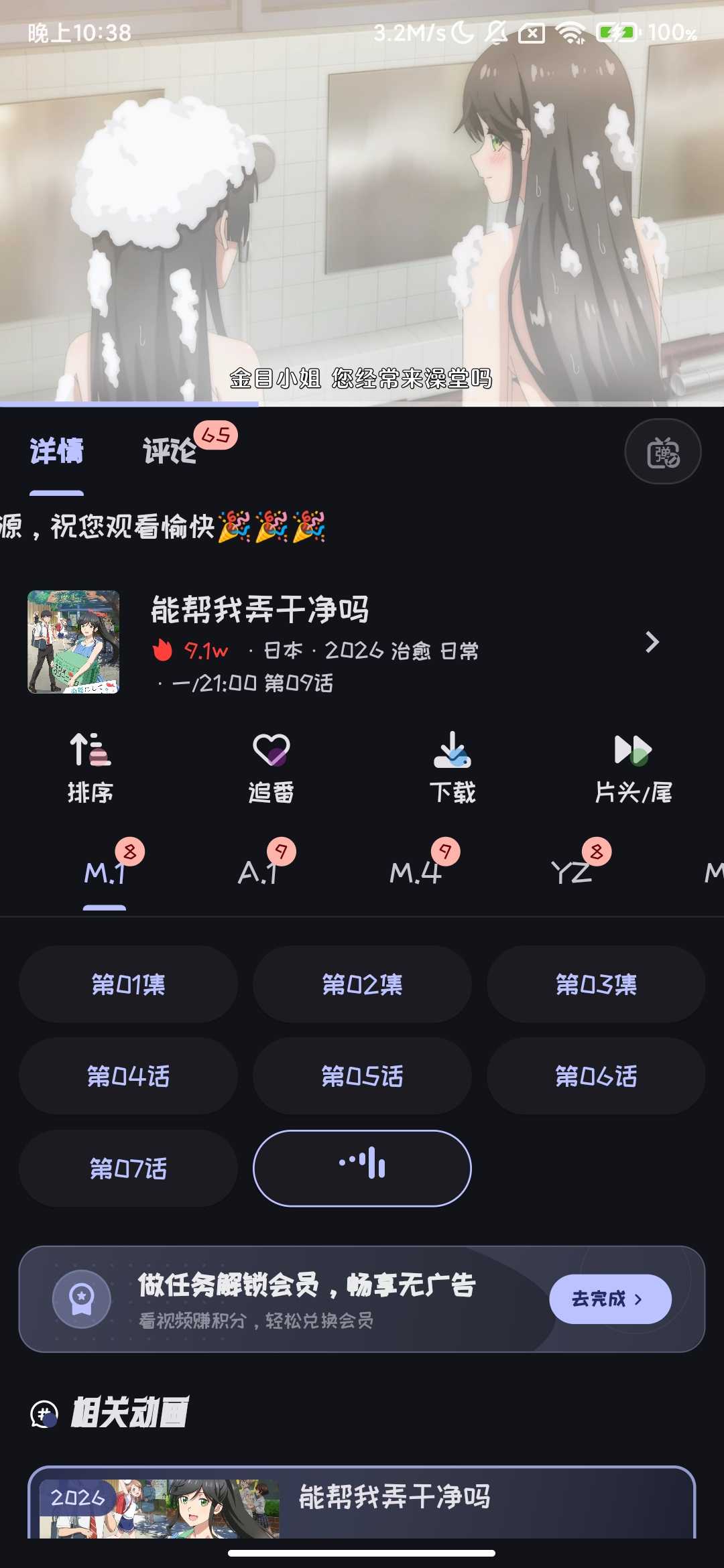Open episode 第01集
724x1568 pixels.
click(x=128, y=984)
